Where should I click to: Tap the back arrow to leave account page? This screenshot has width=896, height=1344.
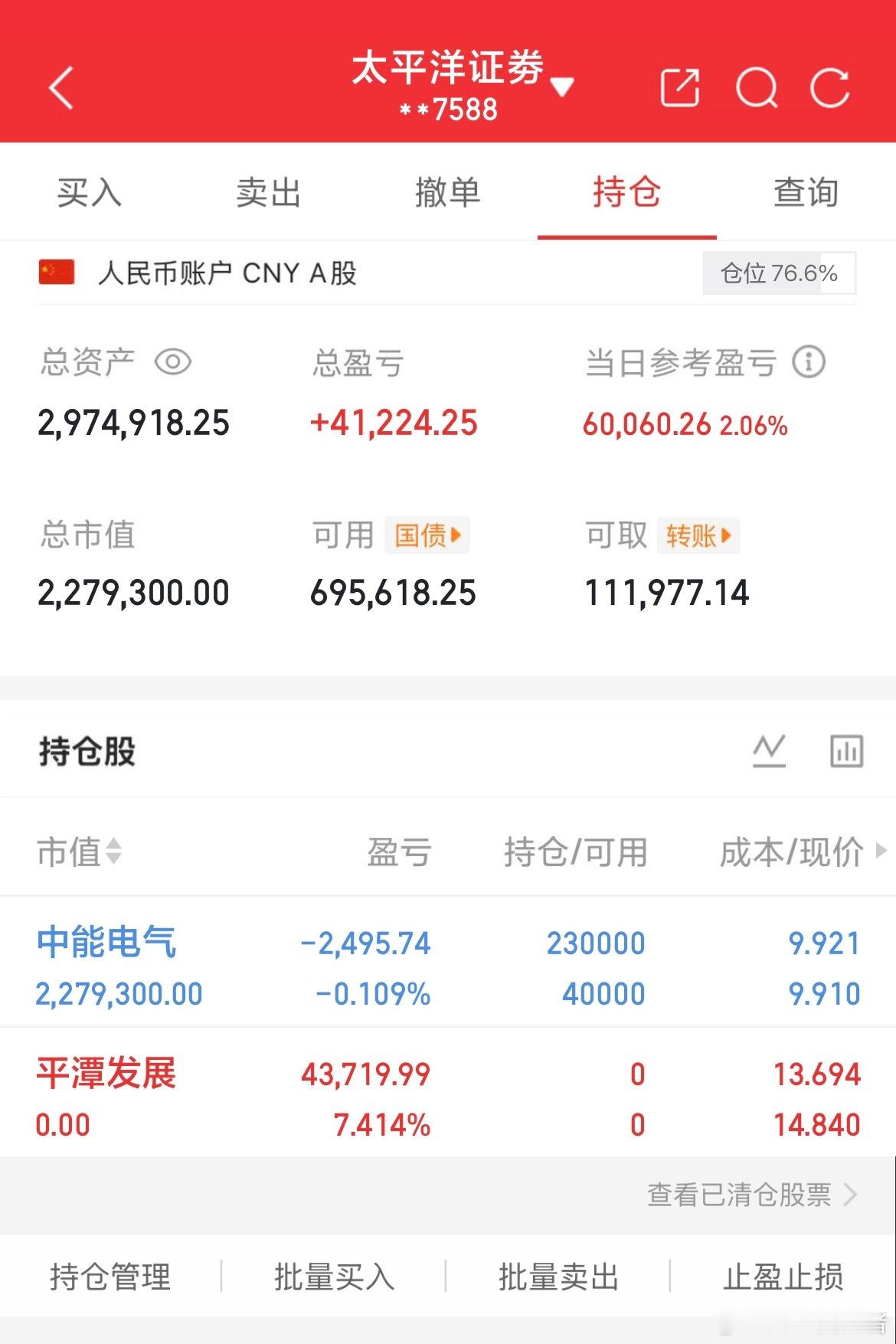coord(60,87)
